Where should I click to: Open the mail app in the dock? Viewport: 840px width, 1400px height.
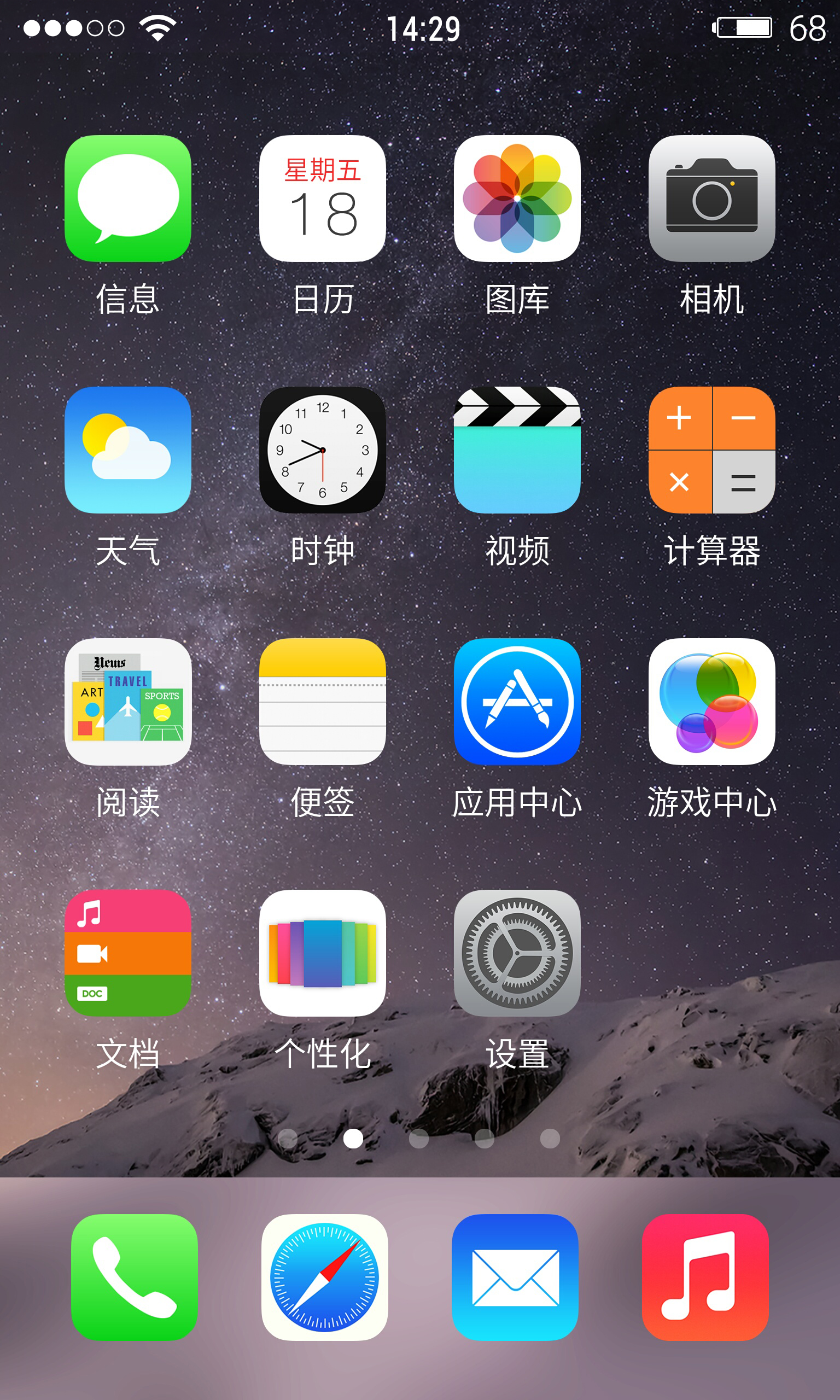[515, 1276]
